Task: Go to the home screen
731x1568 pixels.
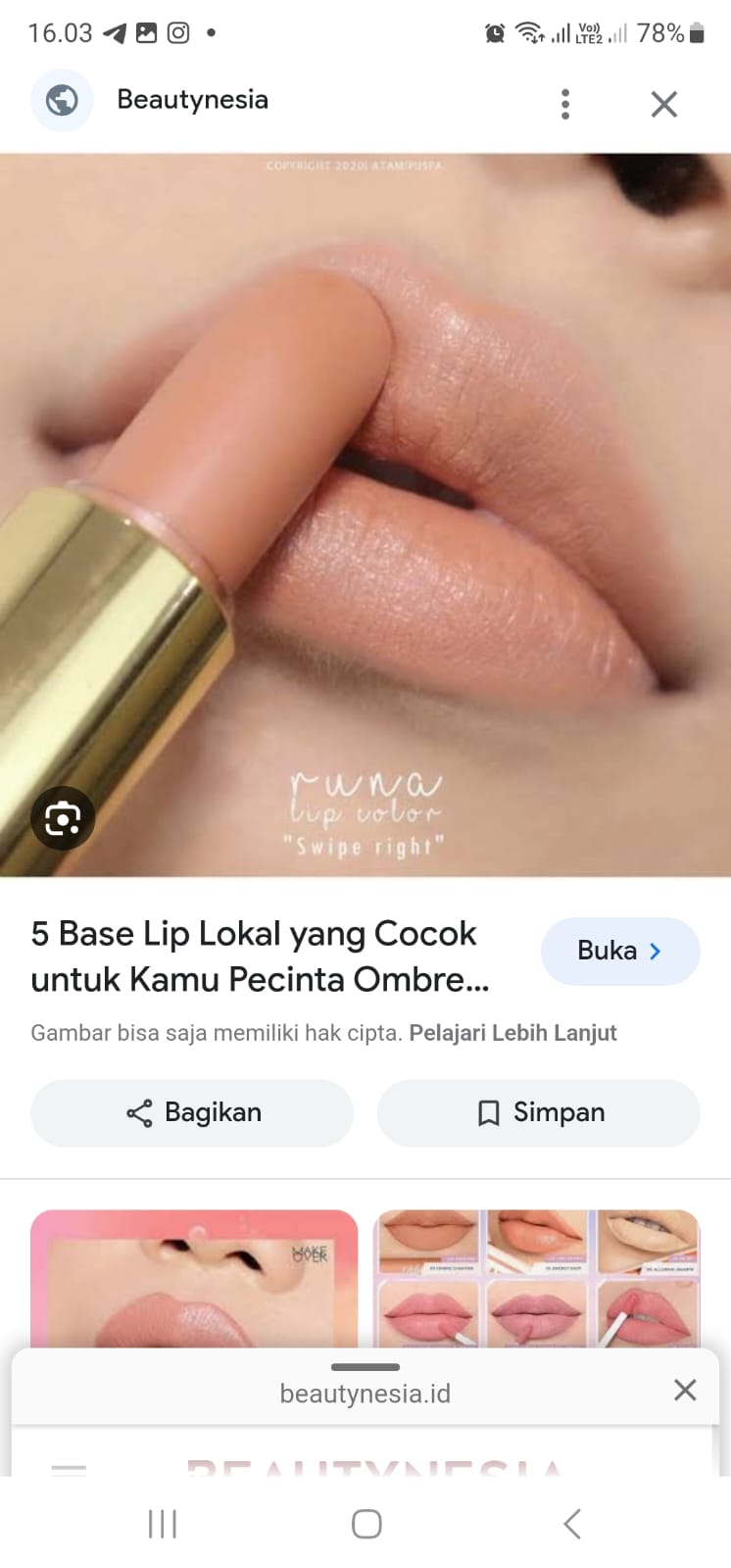Action: [366, 1524]
